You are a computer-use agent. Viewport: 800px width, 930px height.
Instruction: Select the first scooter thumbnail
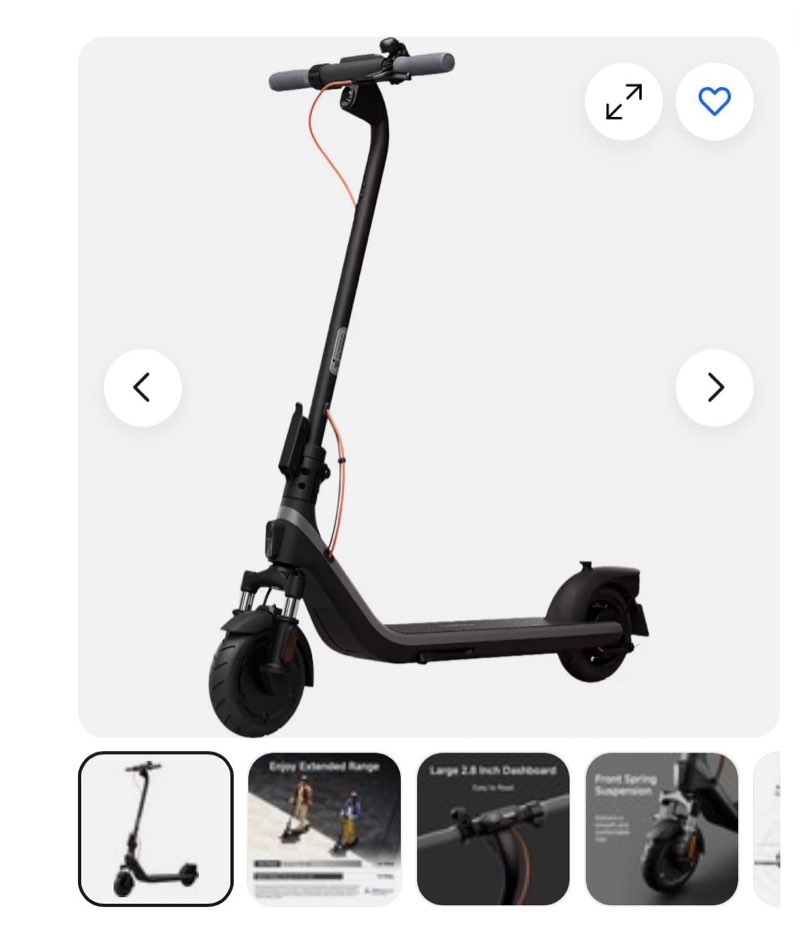[x=156, y=829]
